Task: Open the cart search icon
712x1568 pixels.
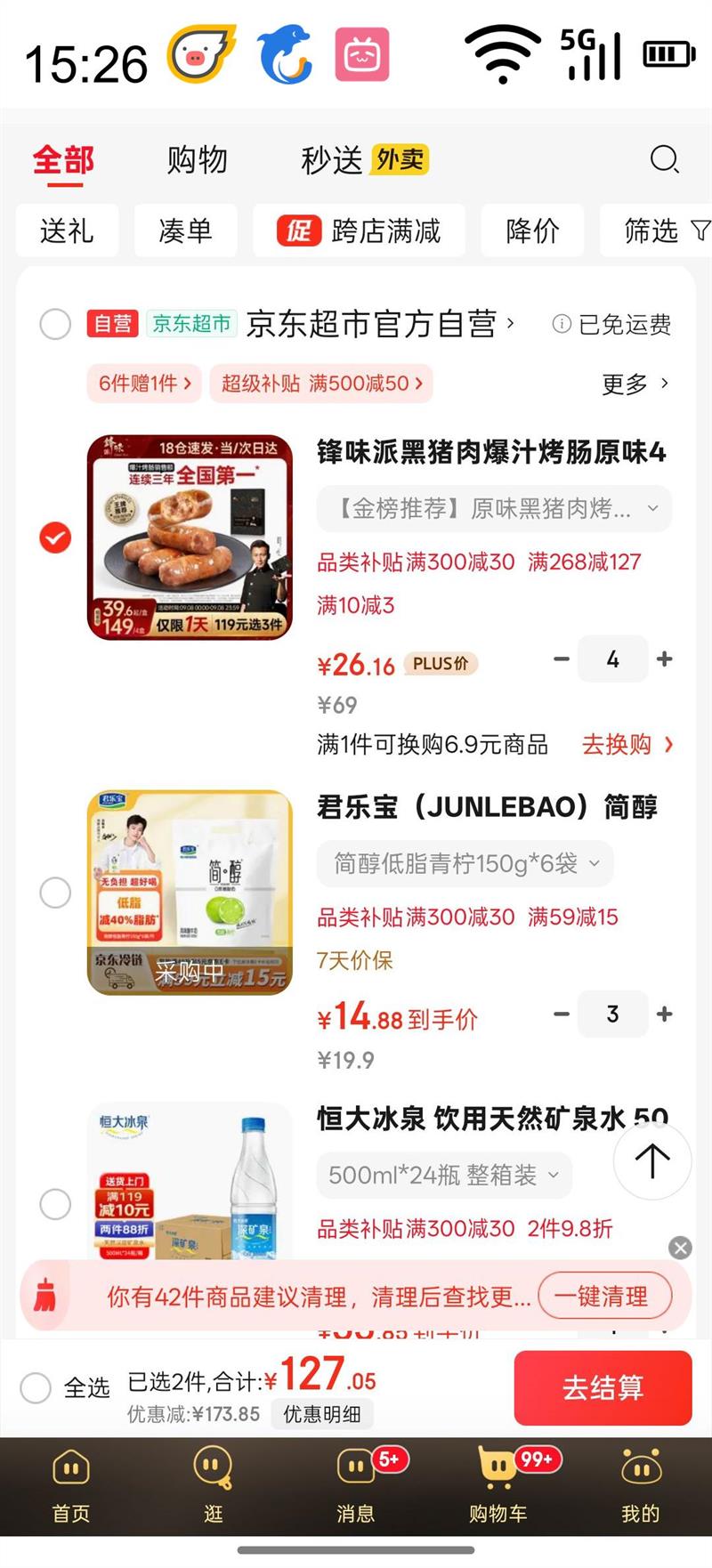Action: point(664,160)
